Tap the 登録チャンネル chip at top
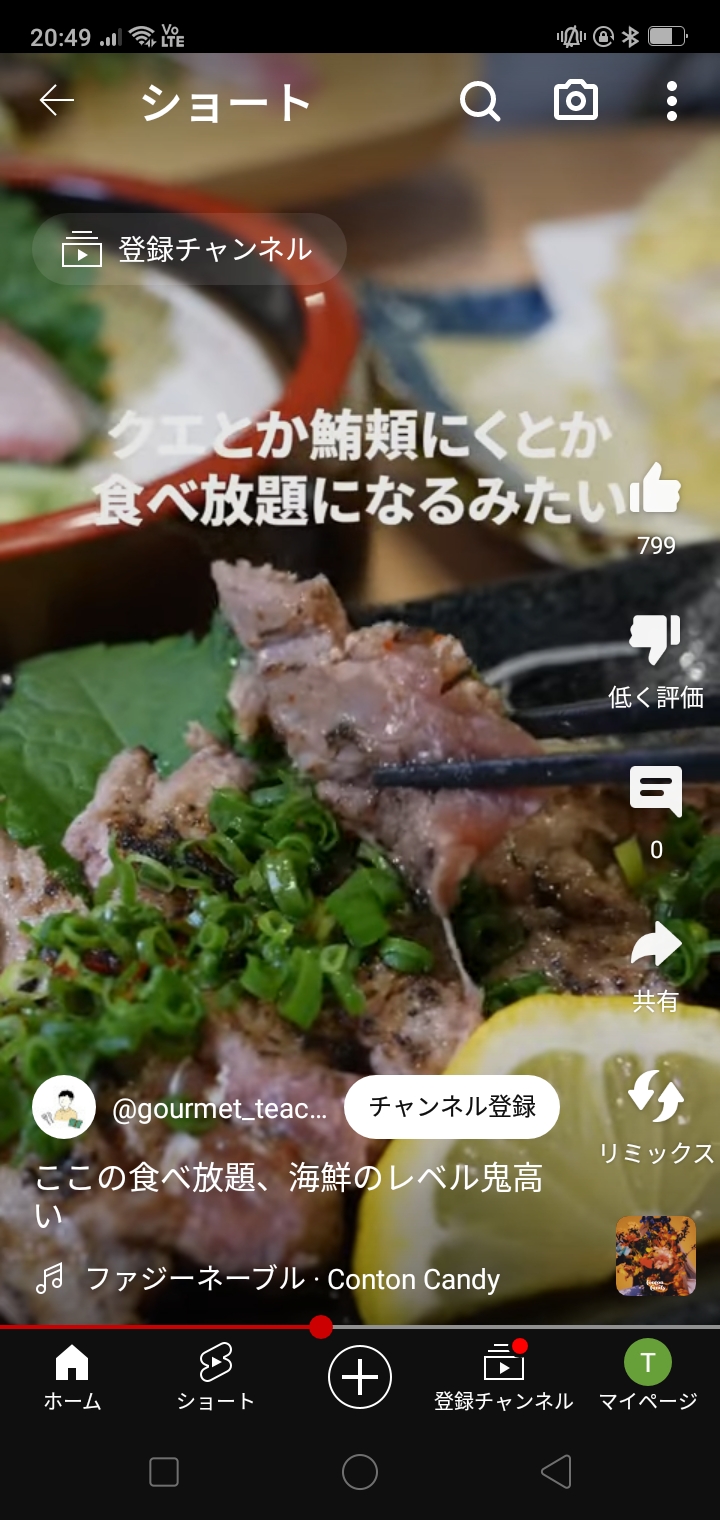The width and height of the screenshot is (720, 1520). tap(190, 250)
